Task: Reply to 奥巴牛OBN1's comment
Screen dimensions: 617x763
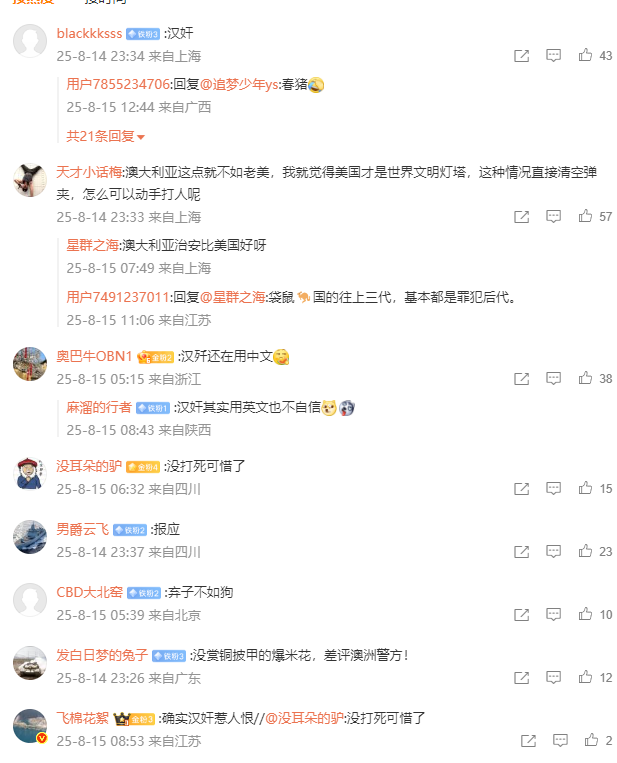Action: coord(553,379)
